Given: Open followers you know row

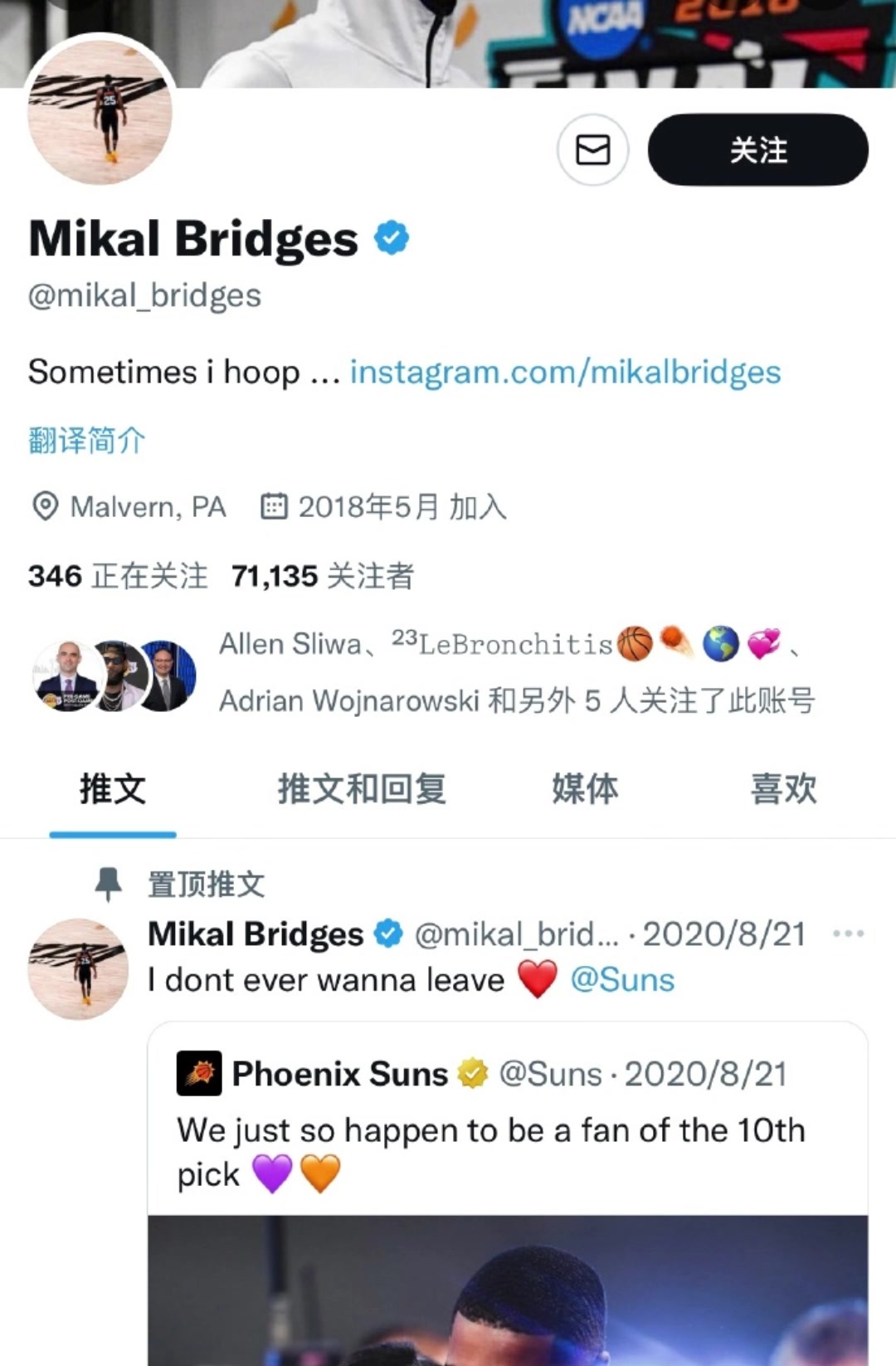Looking at the screenshot, I should click(x=514, y=672).
